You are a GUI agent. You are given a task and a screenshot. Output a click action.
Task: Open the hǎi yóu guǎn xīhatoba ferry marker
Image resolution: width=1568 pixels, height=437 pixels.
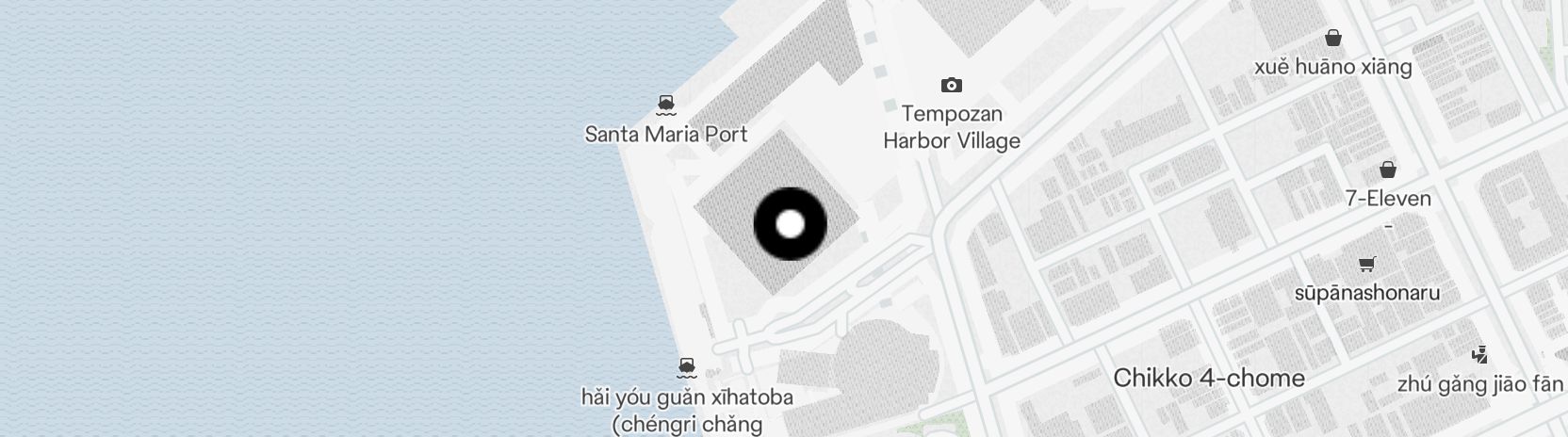(687, 365)
